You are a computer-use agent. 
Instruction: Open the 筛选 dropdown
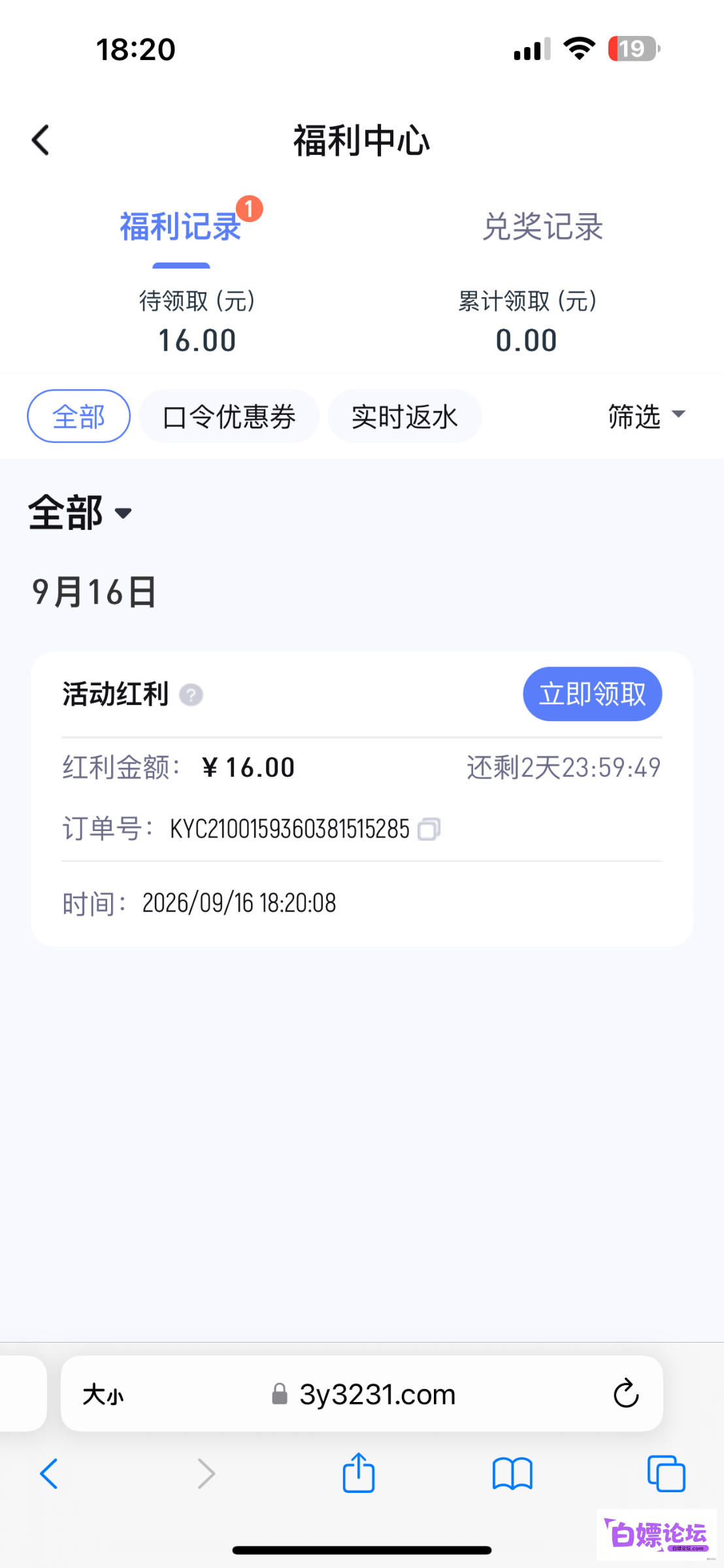pyautogui.click(x=647, y=416)
